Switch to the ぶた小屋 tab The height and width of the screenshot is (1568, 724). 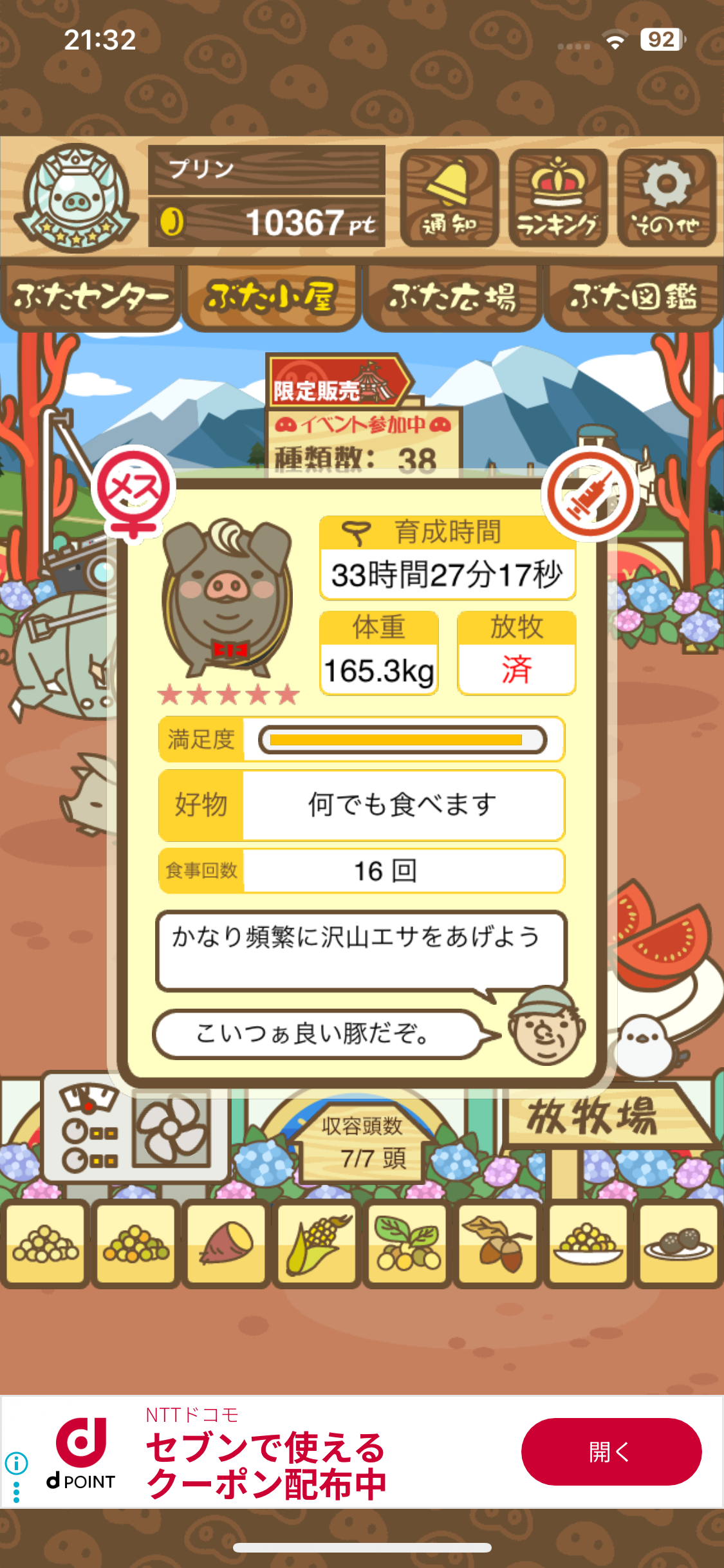pos(271,297)
